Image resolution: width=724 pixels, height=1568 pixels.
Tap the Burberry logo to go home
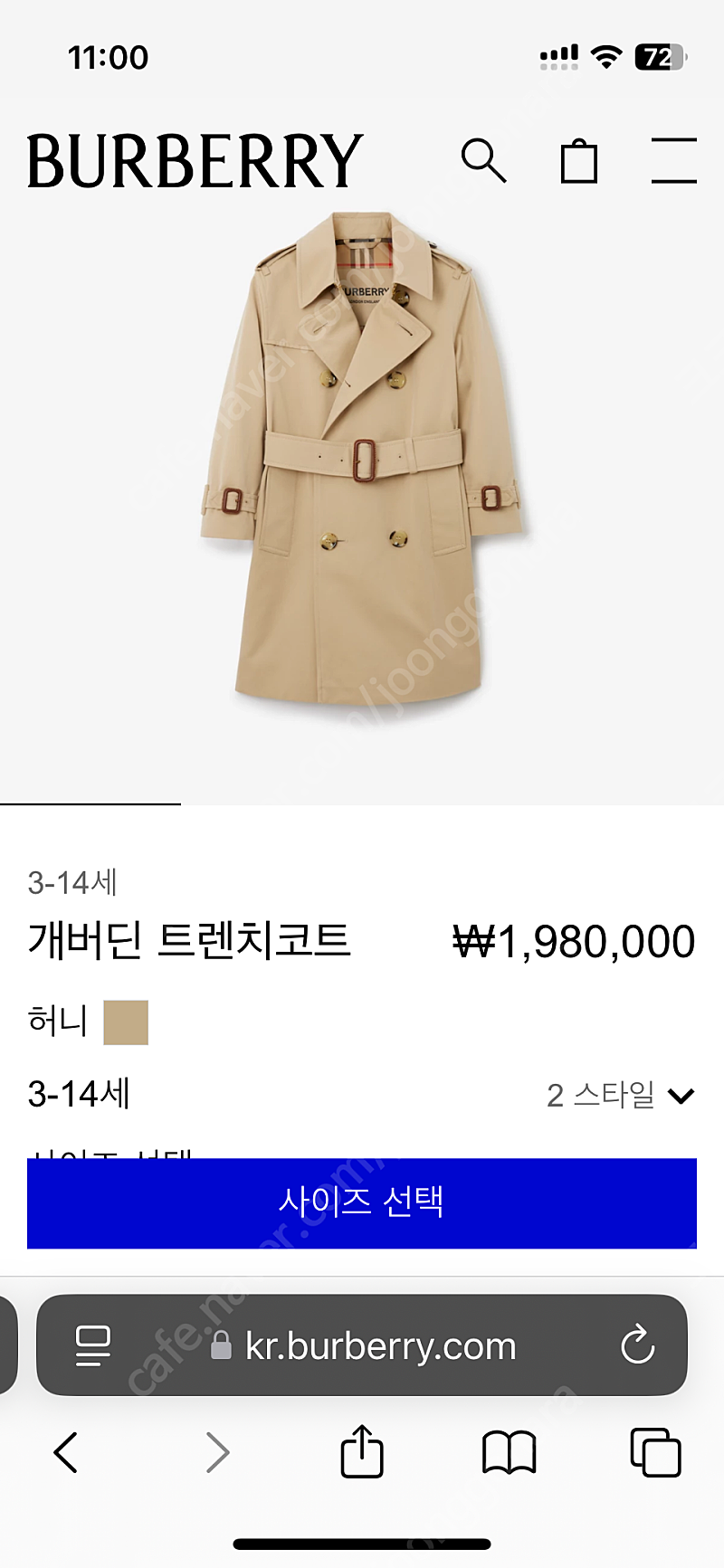point(195,161)
